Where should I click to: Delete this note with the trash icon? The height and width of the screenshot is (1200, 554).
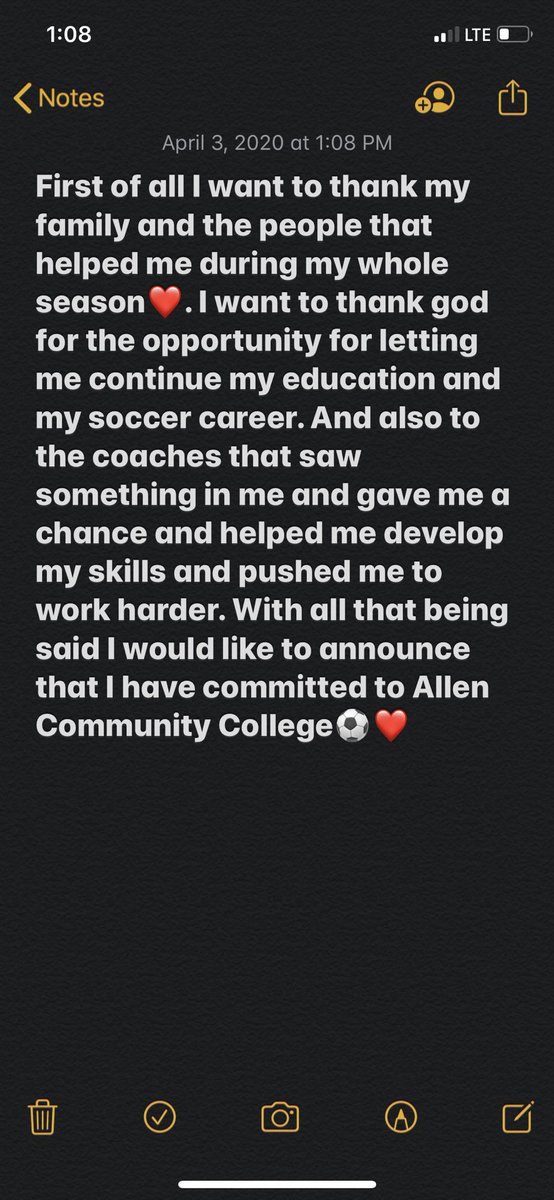[42, 1116]
